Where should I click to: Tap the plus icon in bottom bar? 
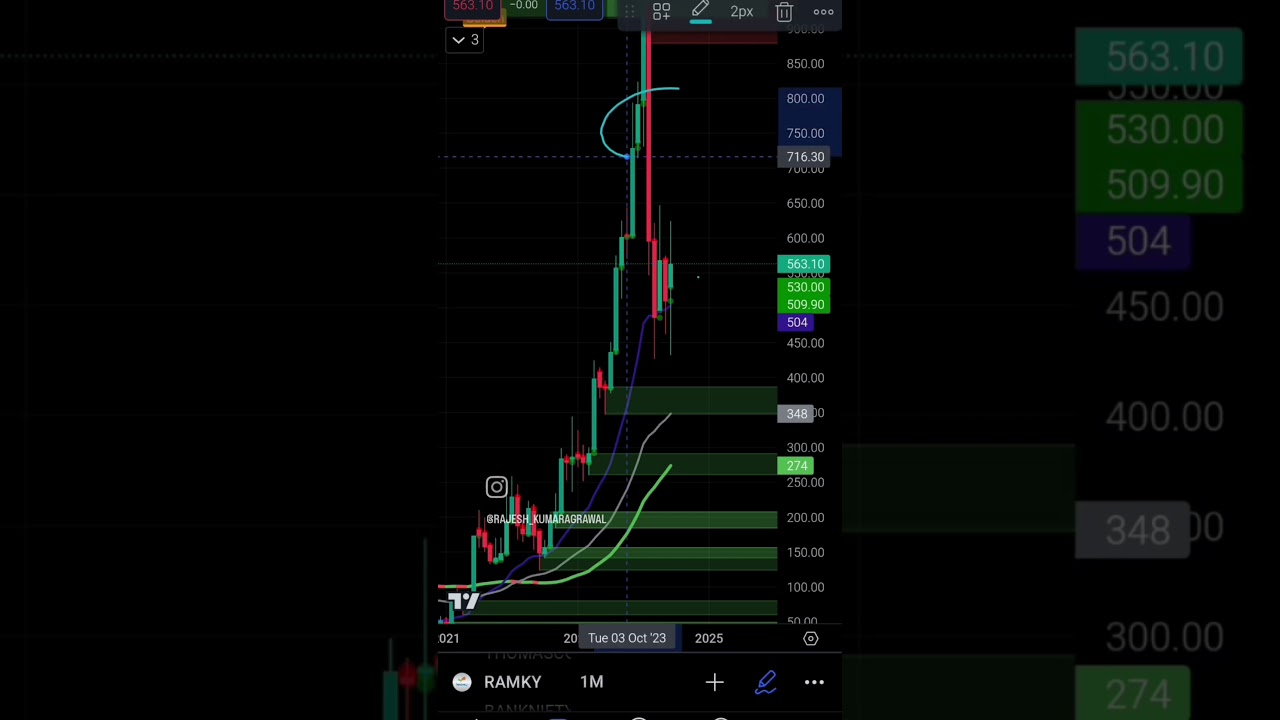(714, 682)
